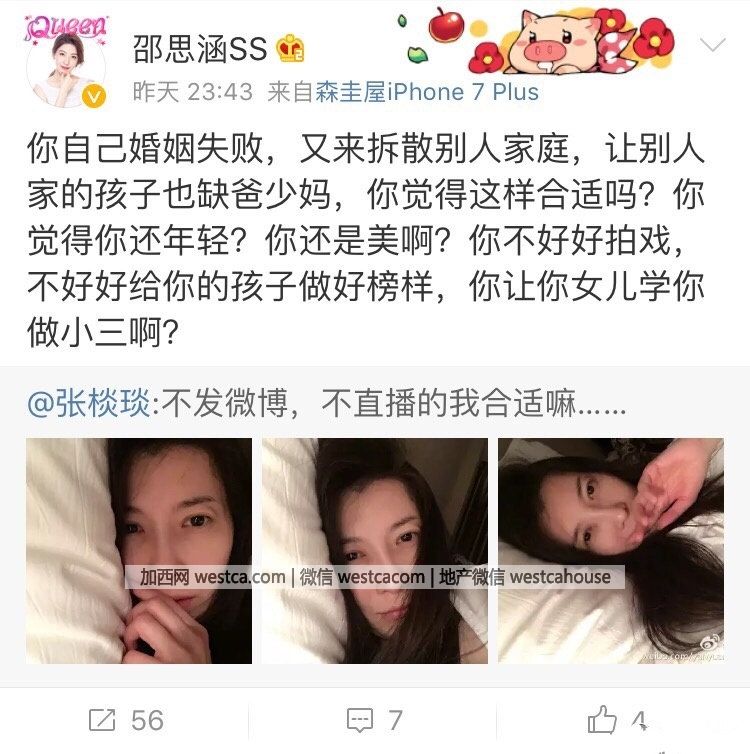This screenshot has height=754, width=750.
Task: Open comments with 7 replies
Action: pos(374,720)
